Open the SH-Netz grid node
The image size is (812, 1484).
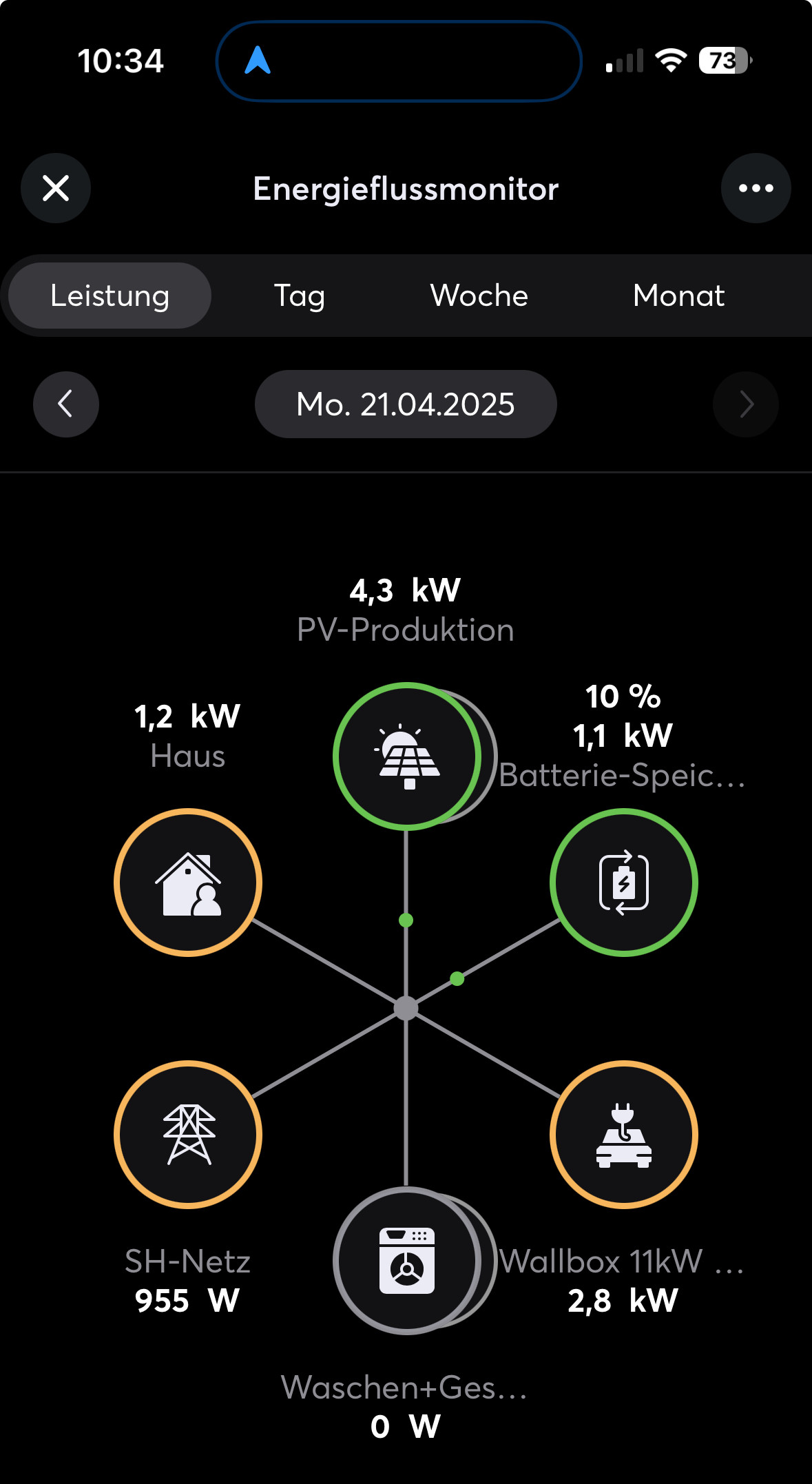[188, 1135]
